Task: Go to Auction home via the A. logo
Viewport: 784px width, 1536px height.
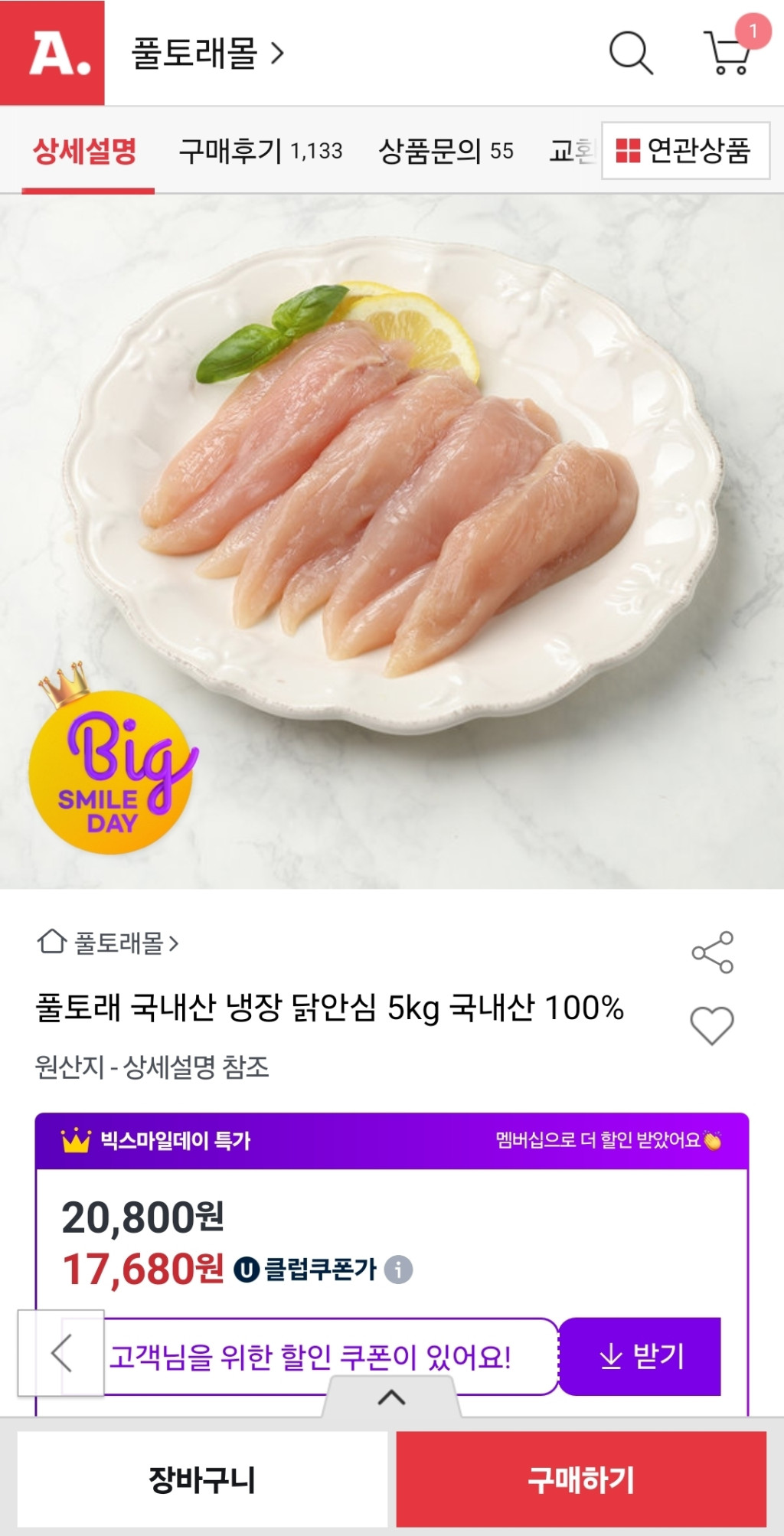Action: [52, 53]
